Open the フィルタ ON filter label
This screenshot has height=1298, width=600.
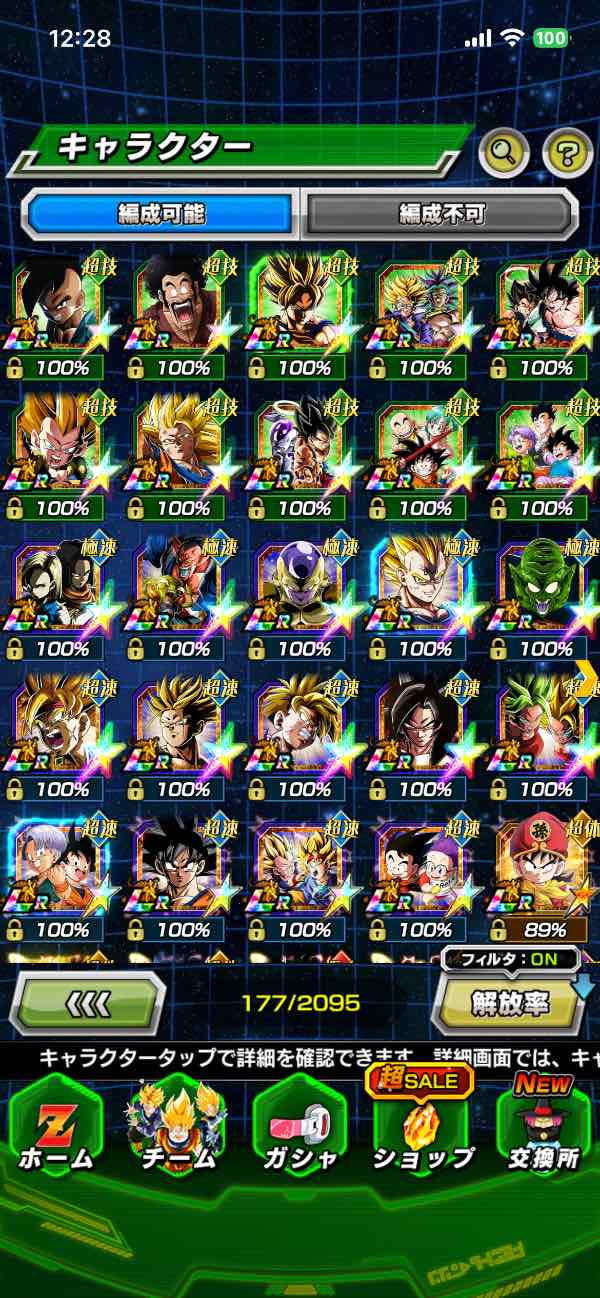(x=512, y=960)
